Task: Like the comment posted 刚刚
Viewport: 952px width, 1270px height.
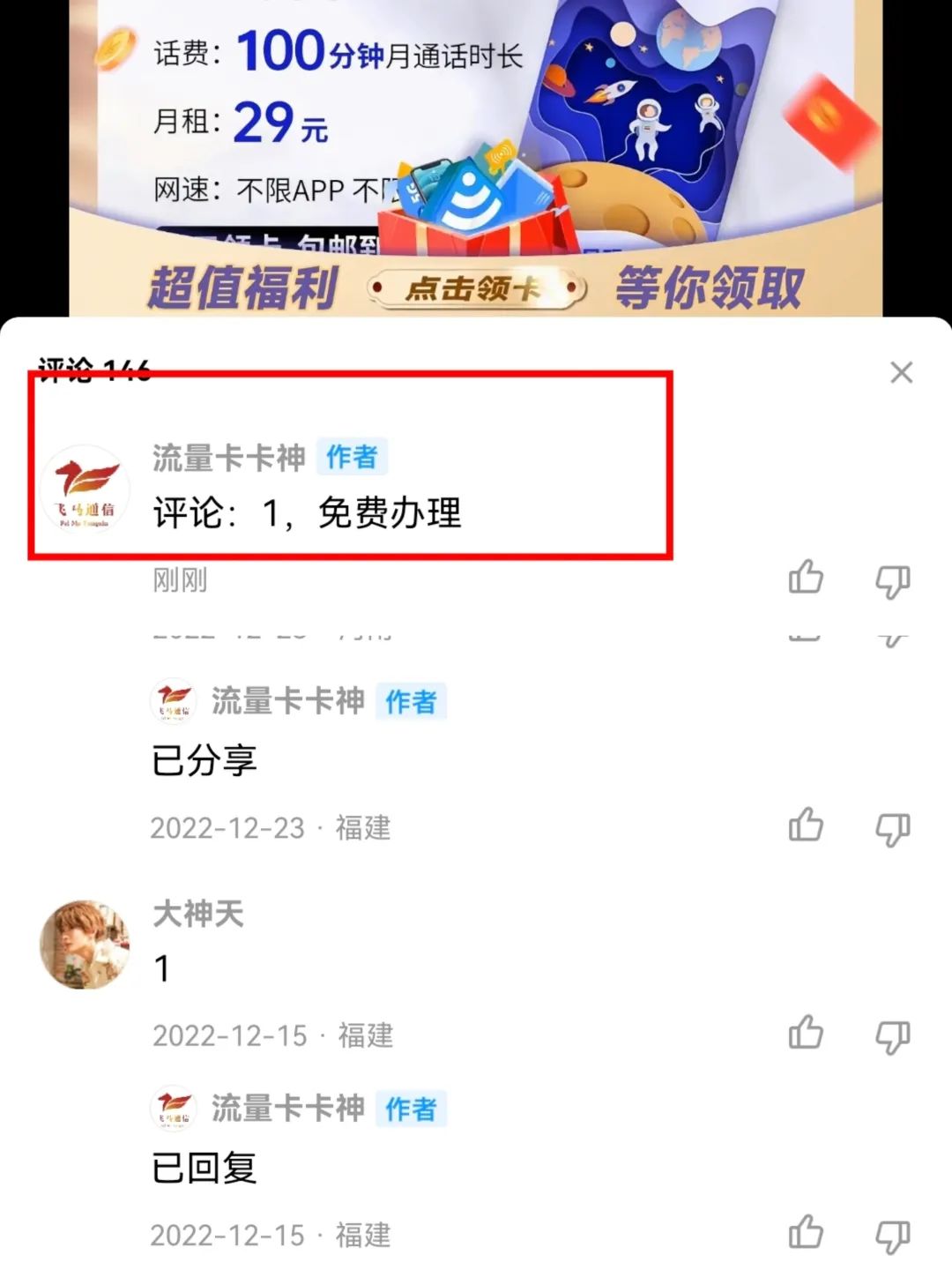Action: (x=806, y=579)
